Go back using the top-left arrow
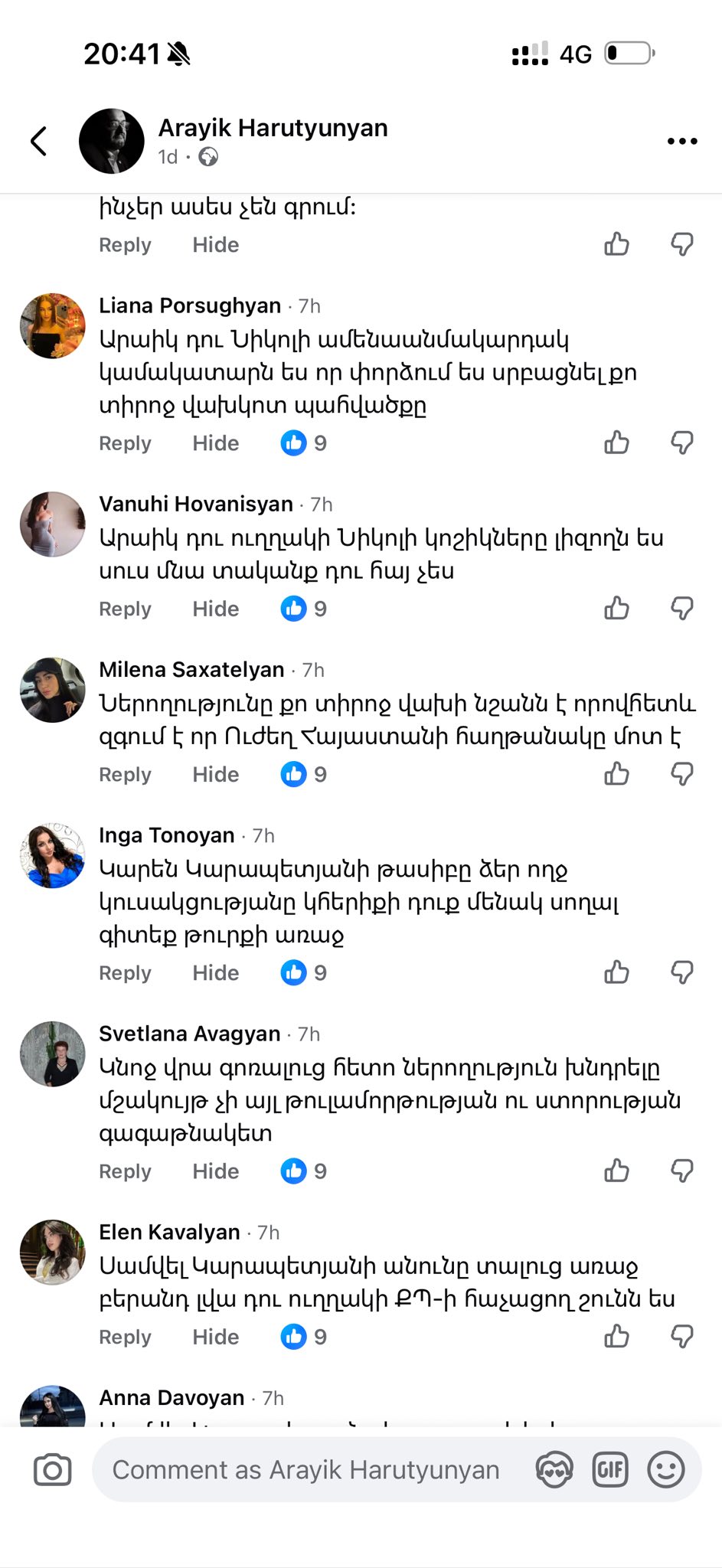This screenshot has height=1568, width=722. tap(39, 141)
